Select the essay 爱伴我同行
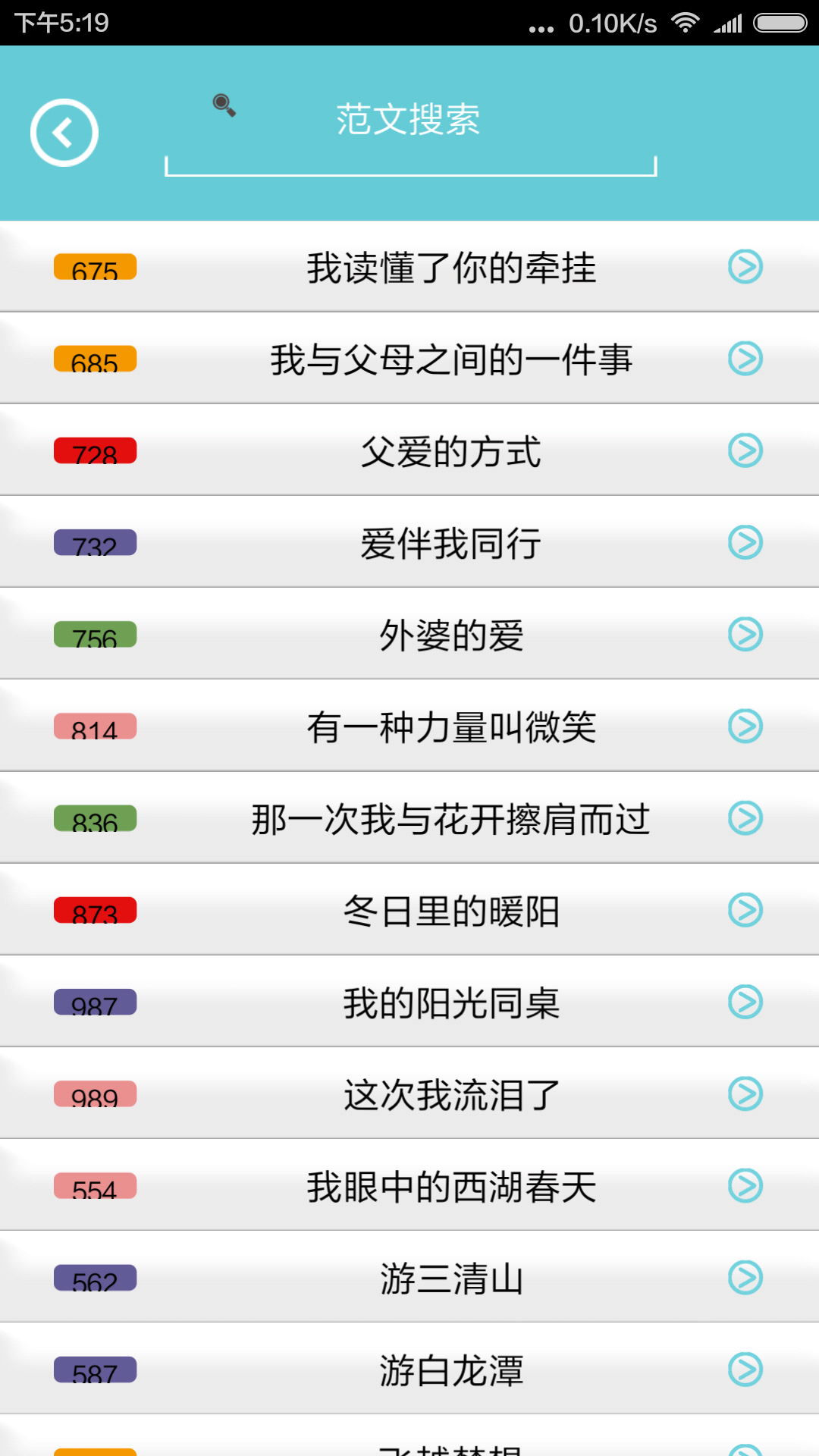This screenshot has height=1456, width=819. 409,542
